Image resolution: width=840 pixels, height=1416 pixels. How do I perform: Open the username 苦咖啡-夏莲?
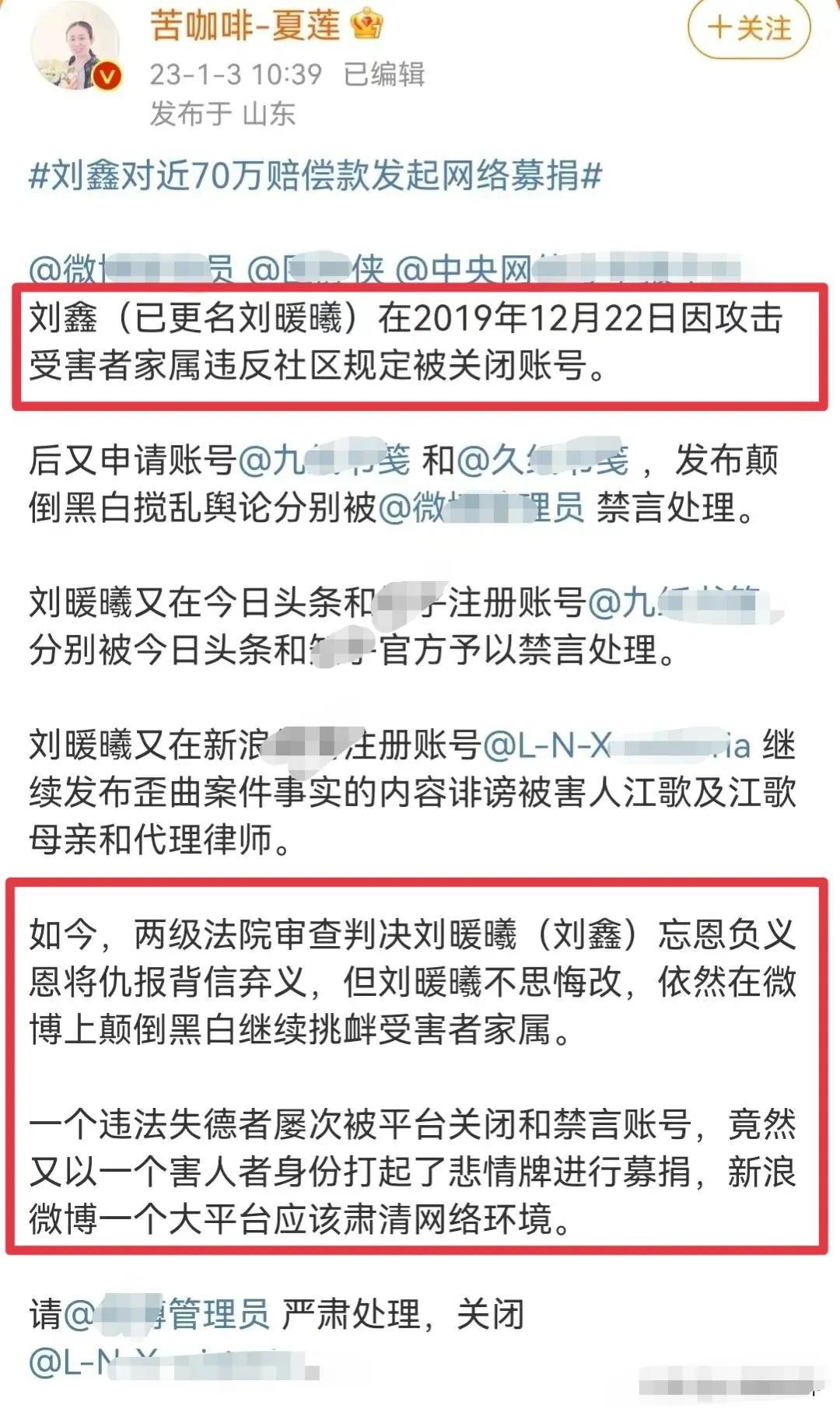245,25
